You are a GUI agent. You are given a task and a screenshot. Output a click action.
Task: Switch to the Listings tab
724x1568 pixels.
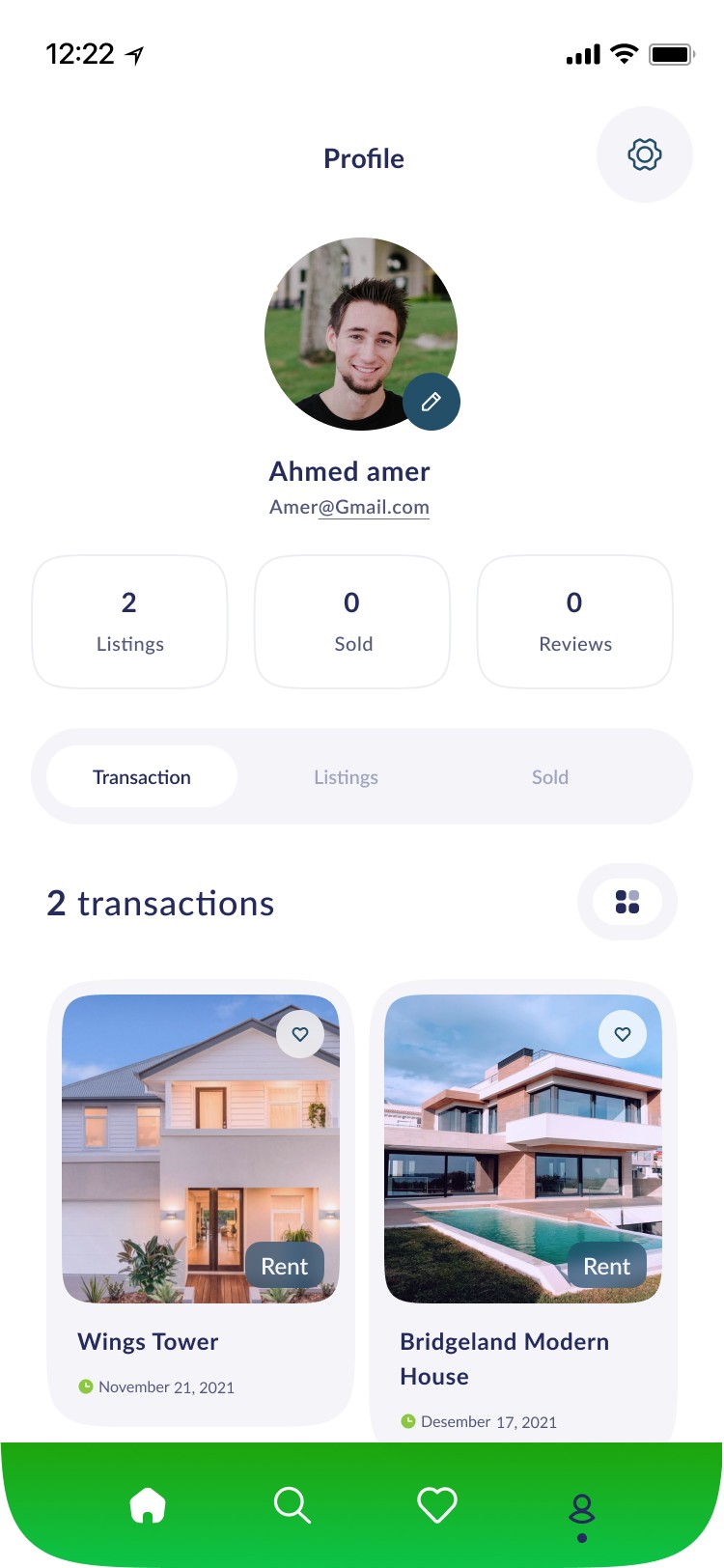coord(346,777)
